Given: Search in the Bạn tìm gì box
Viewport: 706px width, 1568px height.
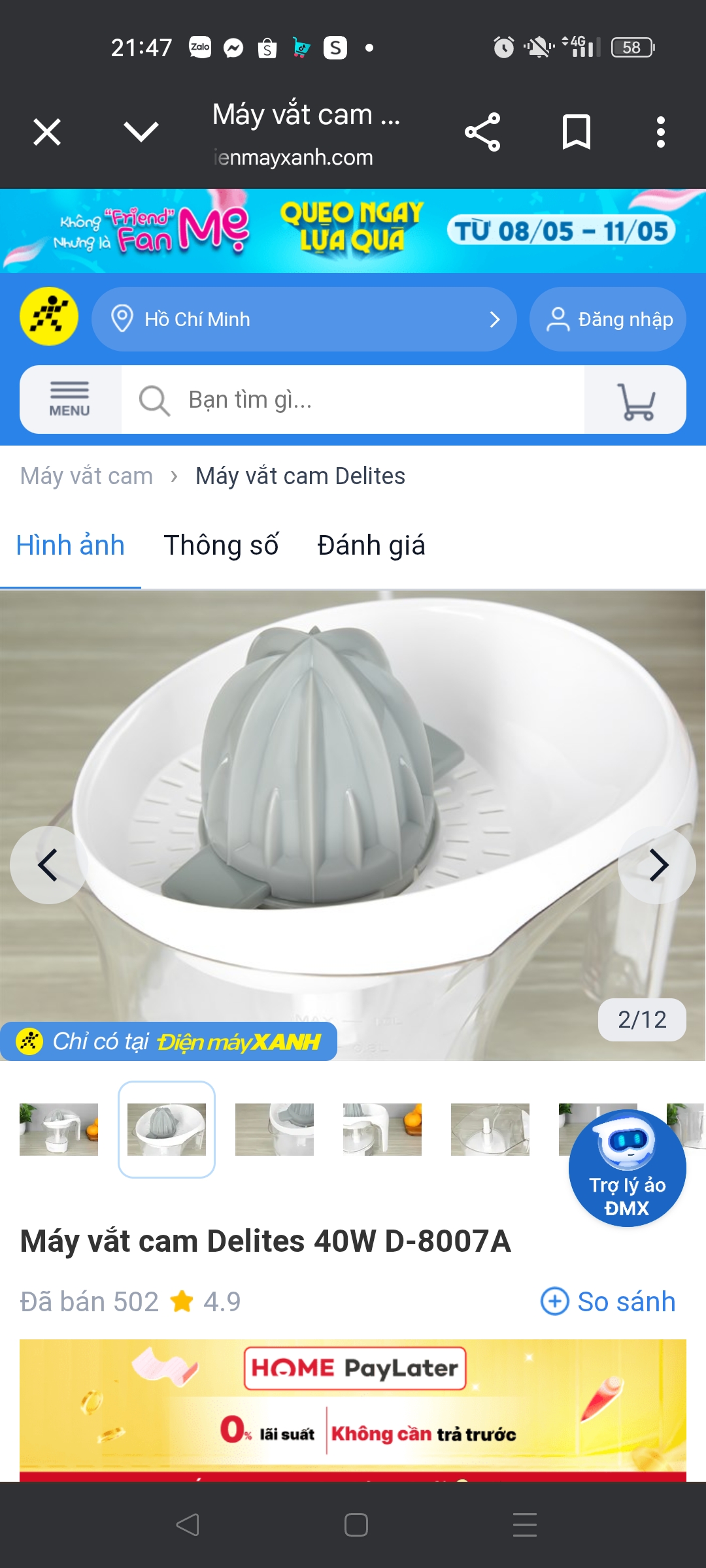Looking at the screenshot, I should pos(353,399).
